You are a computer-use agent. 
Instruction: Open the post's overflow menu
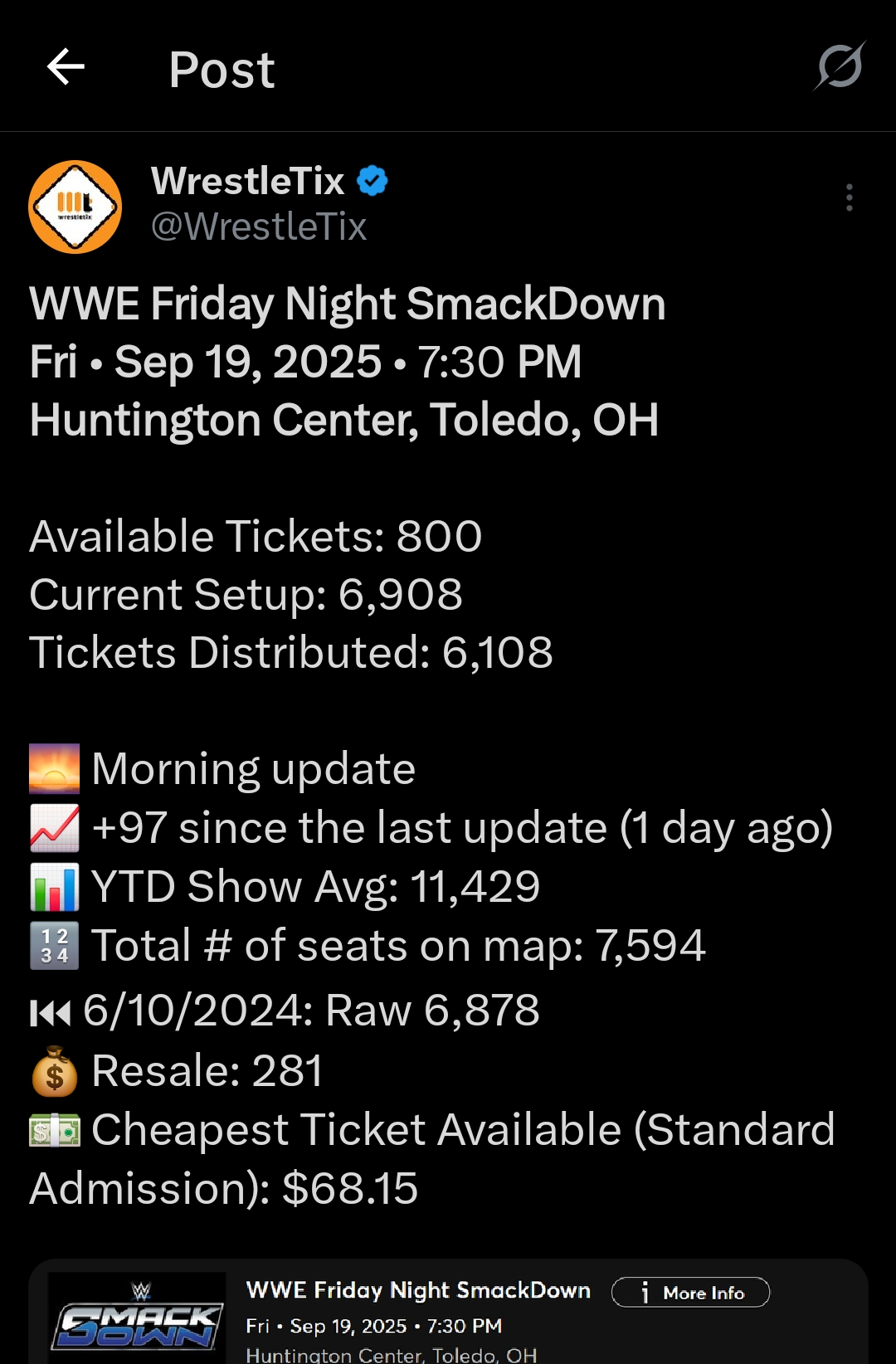pyautogui.click(x=849, y=197)
